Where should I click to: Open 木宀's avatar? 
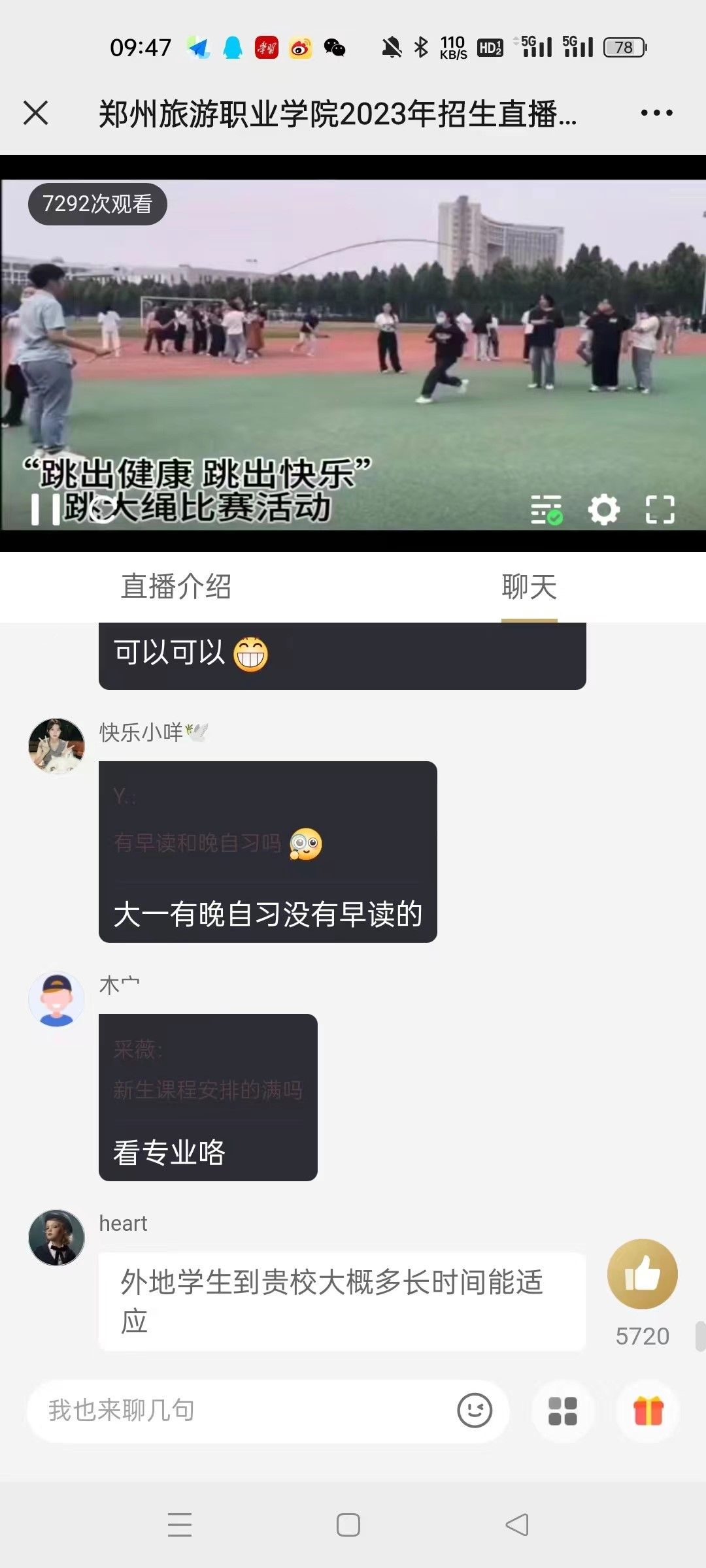57,999
